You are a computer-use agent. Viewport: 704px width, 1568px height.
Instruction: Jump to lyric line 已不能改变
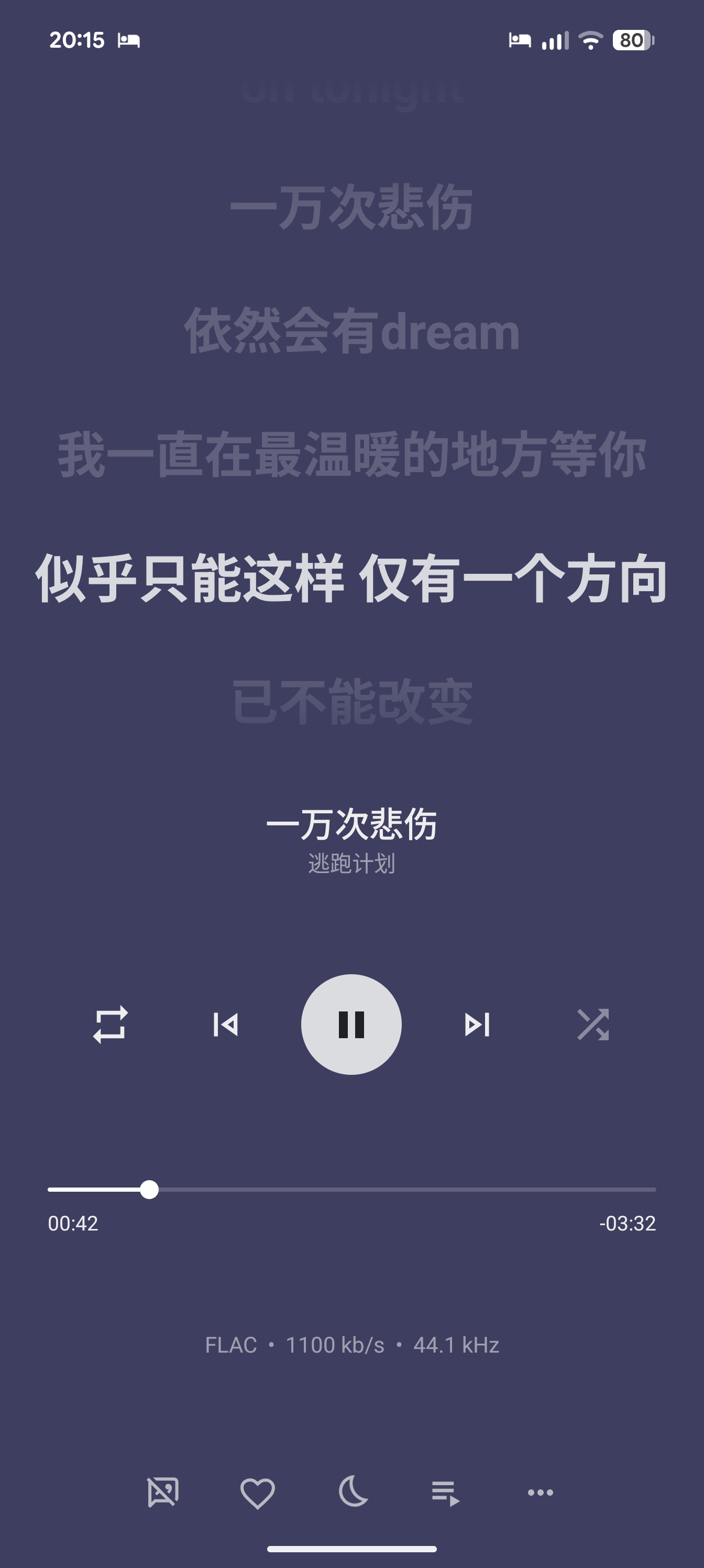coord(351,702)
